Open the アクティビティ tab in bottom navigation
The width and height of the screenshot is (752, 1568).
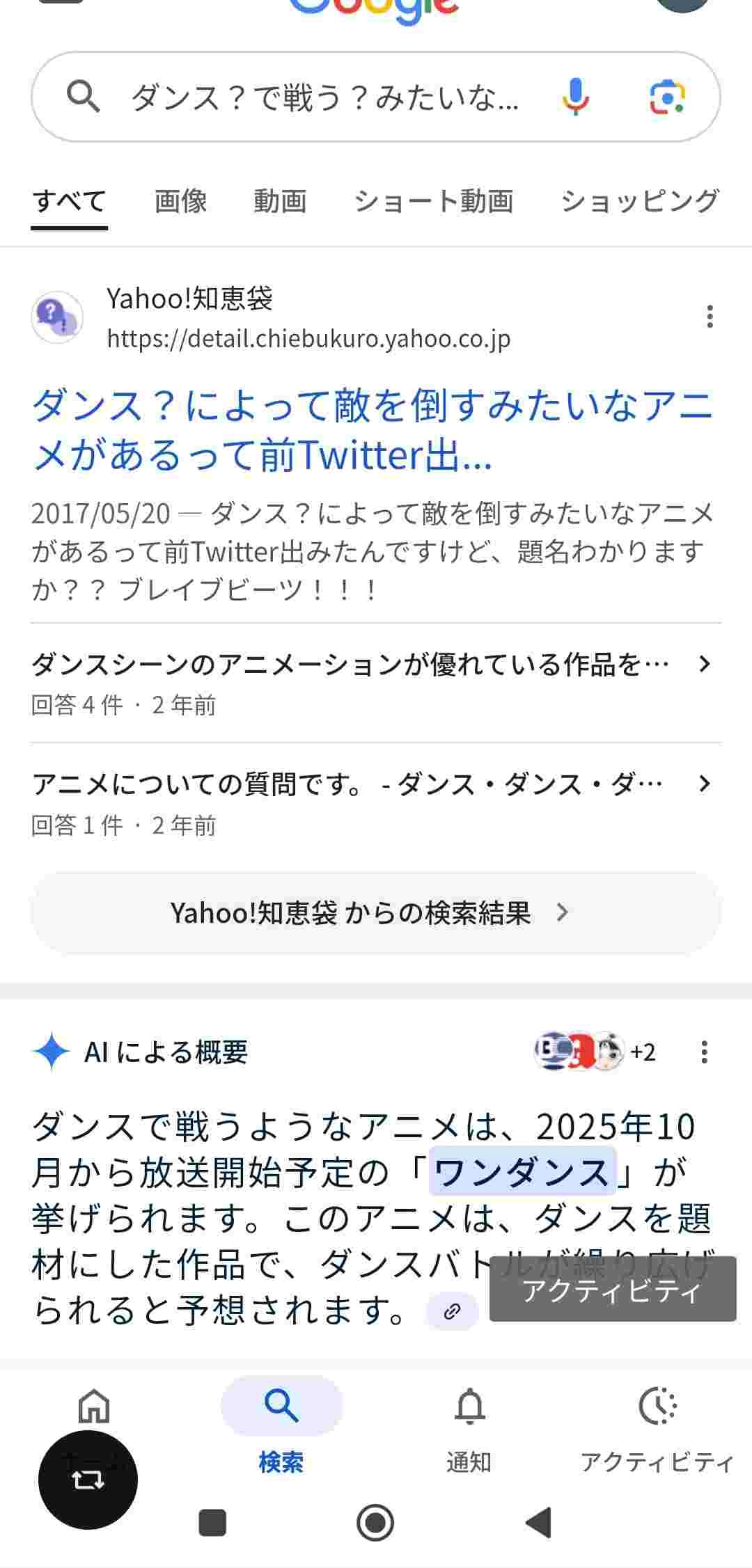657,1428
